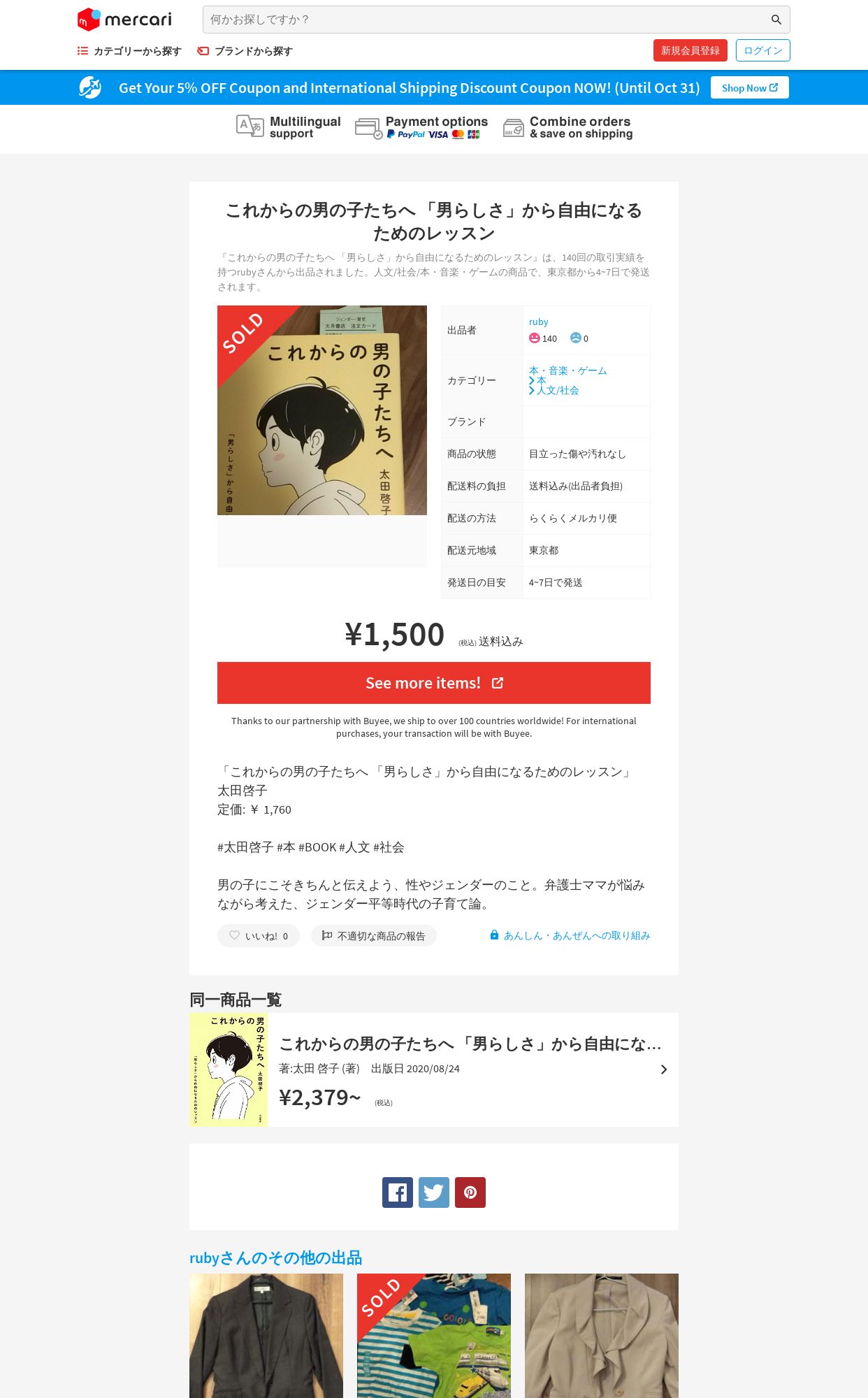Tap the magnifier search icon
This screenshot has width=868, height=1398.
click(x=776, y=20)
